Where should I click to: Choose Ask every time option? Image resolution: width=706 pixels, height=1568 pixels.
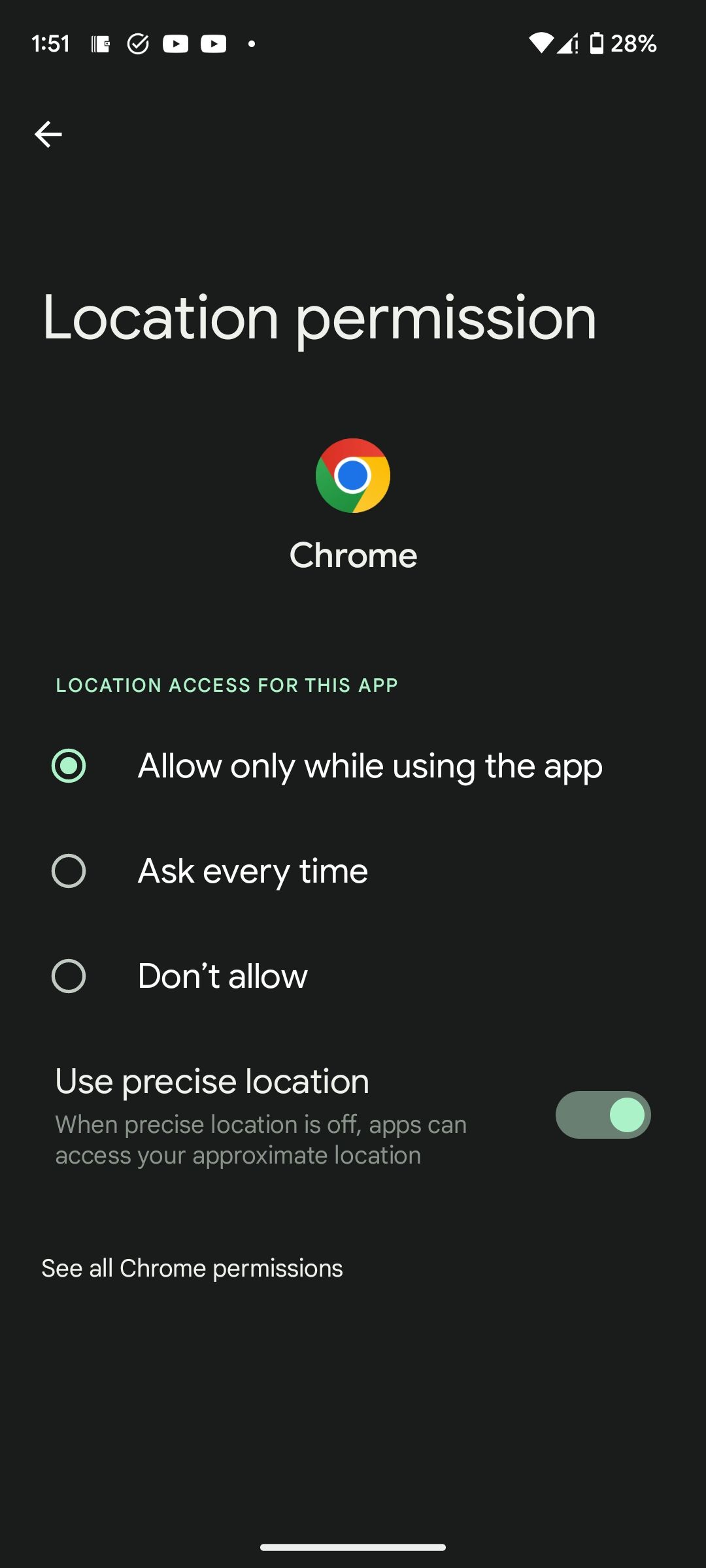(69, 871)
